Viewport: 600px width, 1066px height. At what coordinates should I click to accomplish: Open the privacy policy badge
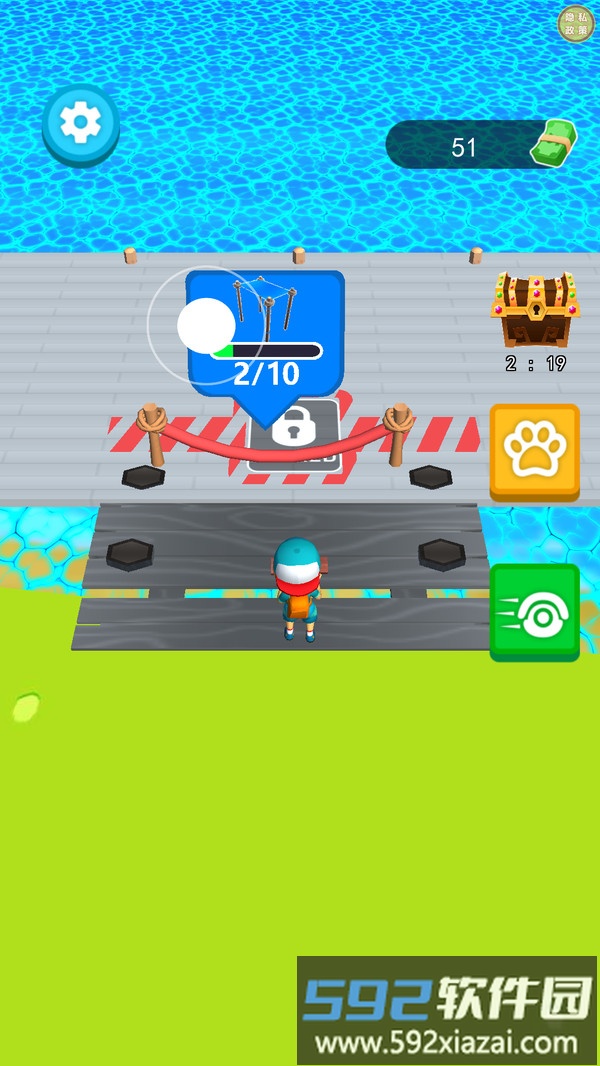(x=575, y=24)
